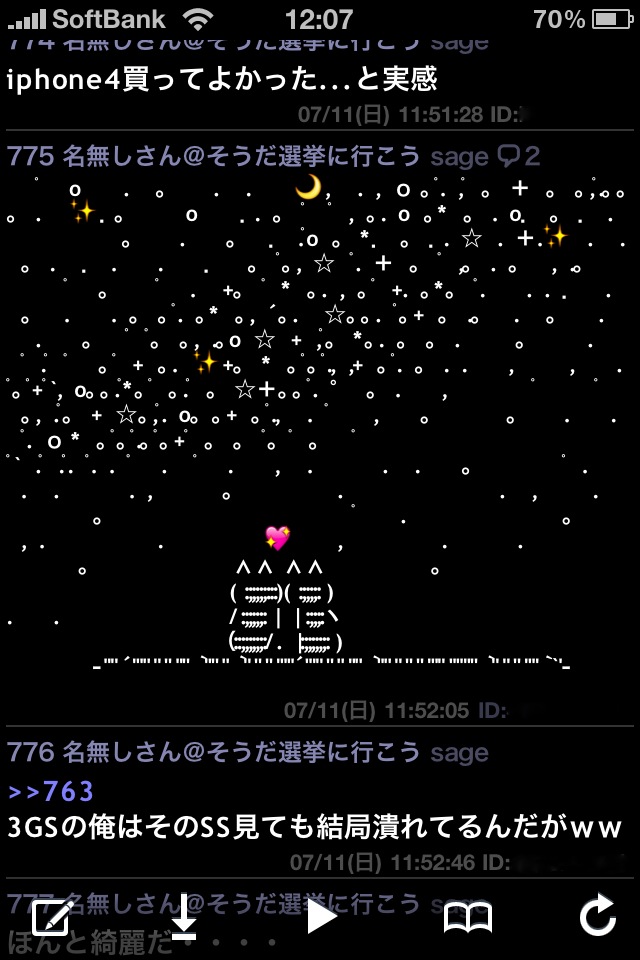640x960 pixels.
Task: Reload the thread with the refresh icon
Action: (597, 916)
